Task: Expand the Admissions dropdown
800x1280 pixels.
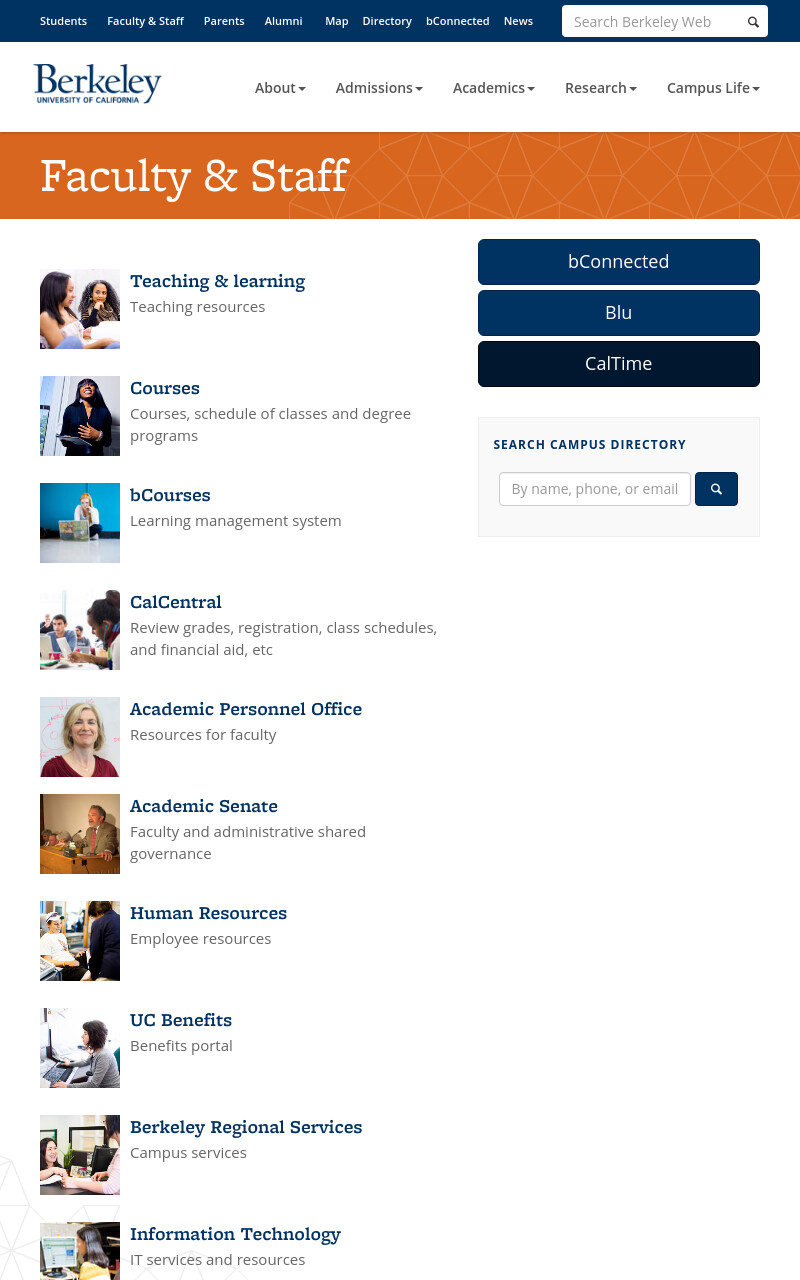Action: pyautogui.click(x=379, y=88)
